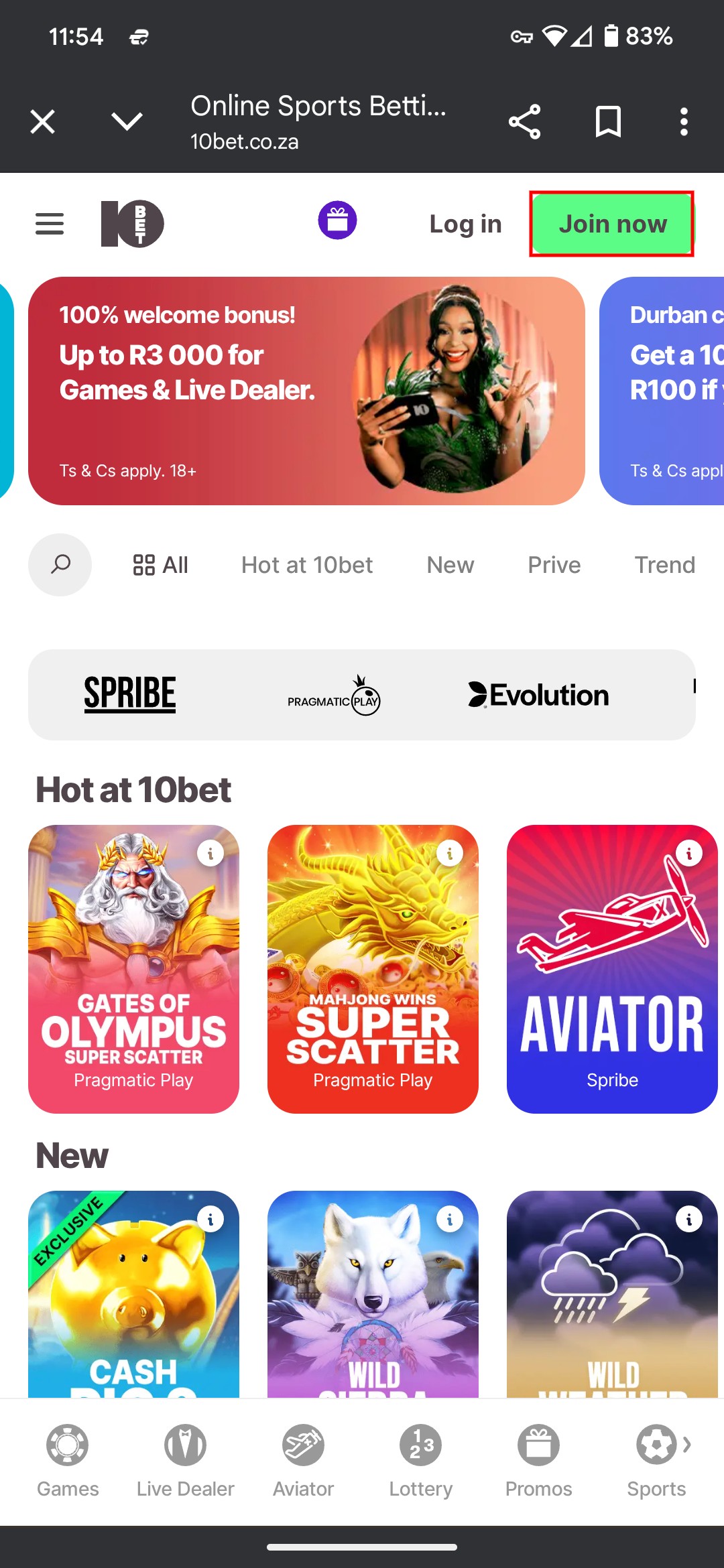Open game search
The width and height of the screenshot is (724, 1568).
60,565
